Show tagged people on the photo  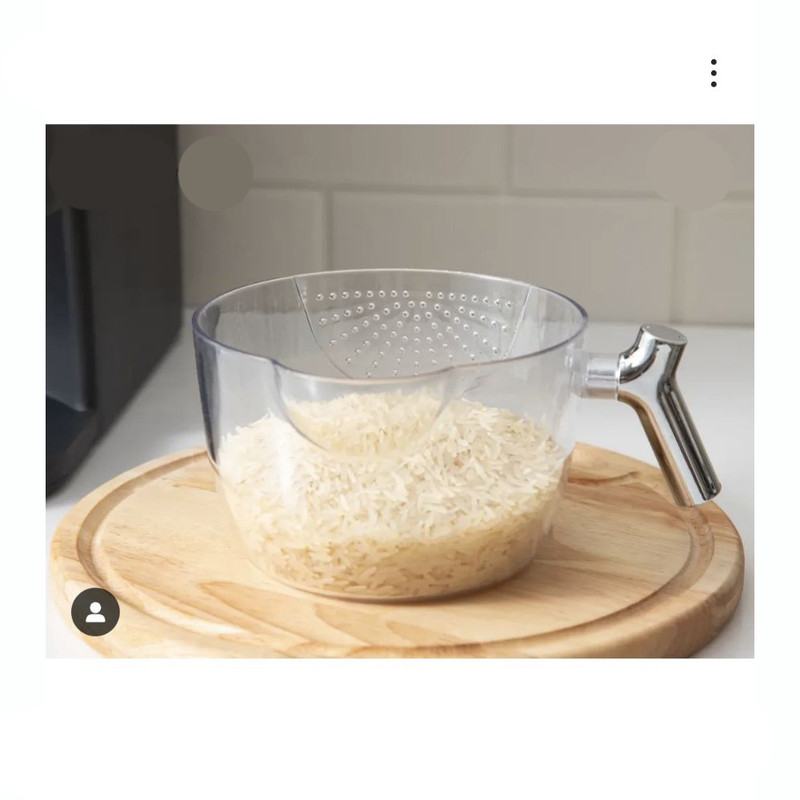tap(95, 612)
